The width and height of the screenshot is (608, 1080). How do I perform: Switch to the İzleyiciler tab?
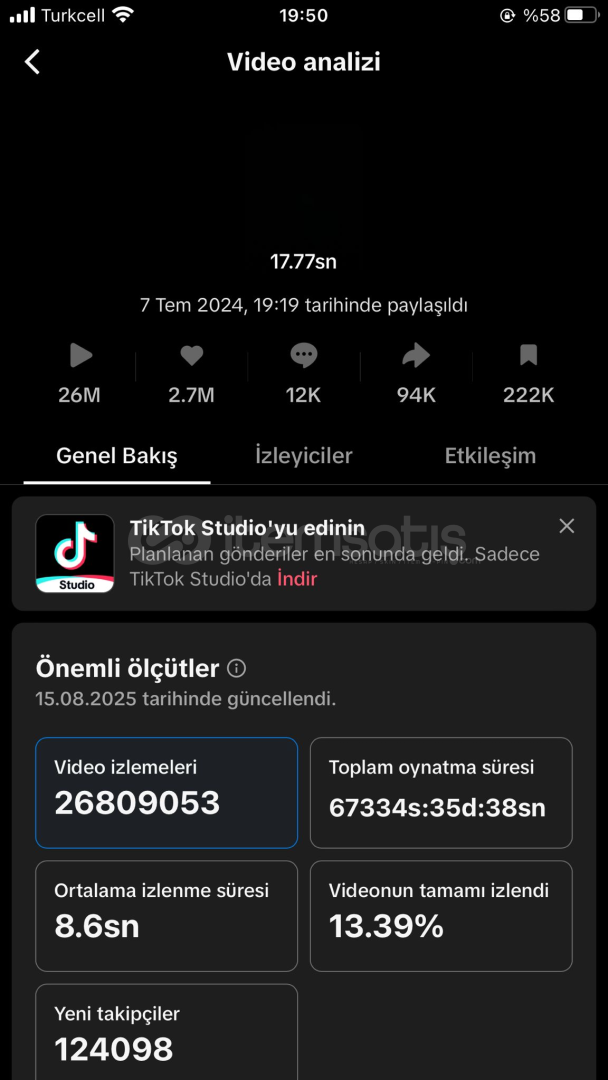tap(304, 456)
